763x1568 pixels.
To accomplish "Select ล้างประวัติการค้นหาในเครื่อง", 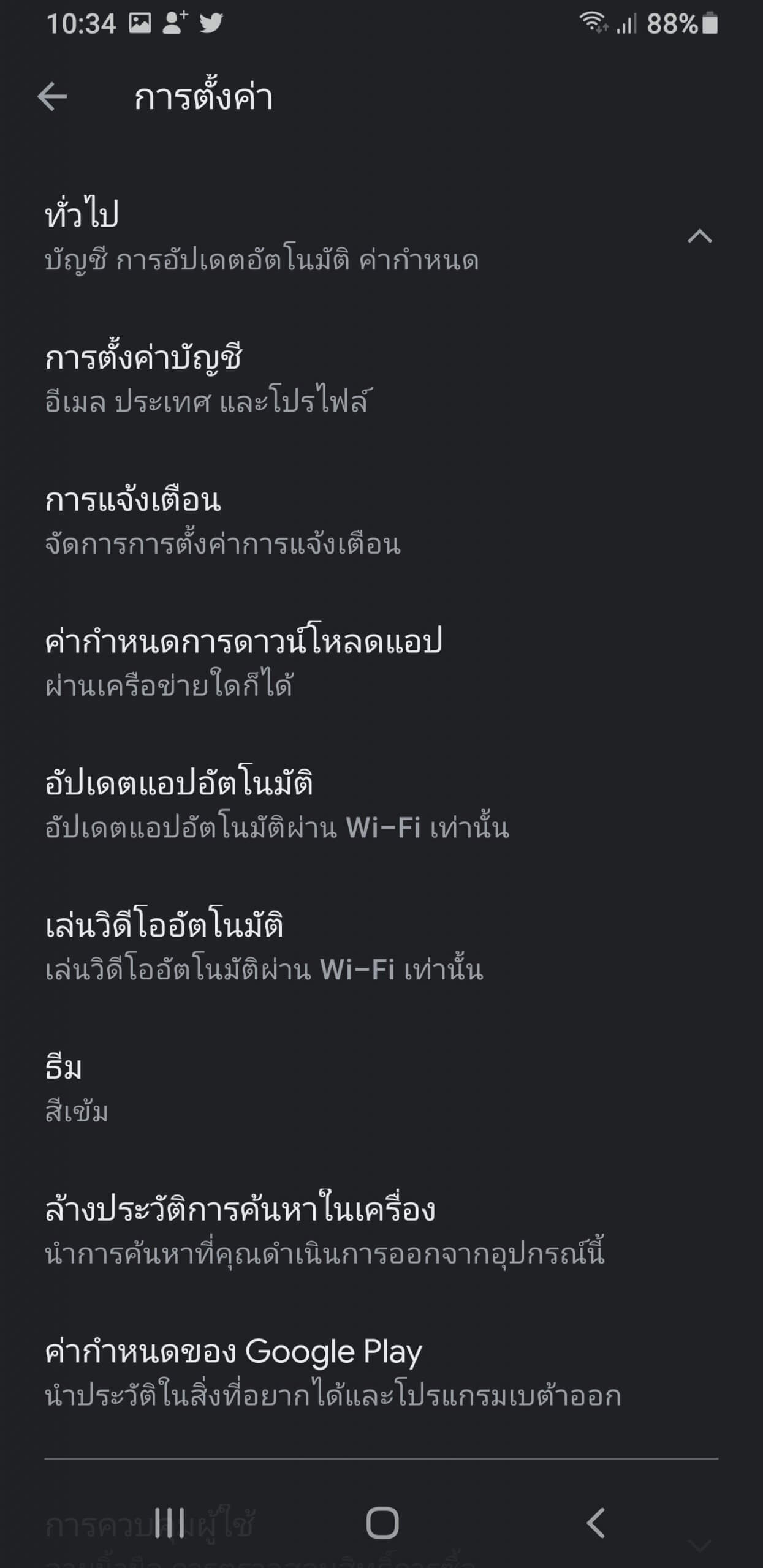I will pos(381,1229).
